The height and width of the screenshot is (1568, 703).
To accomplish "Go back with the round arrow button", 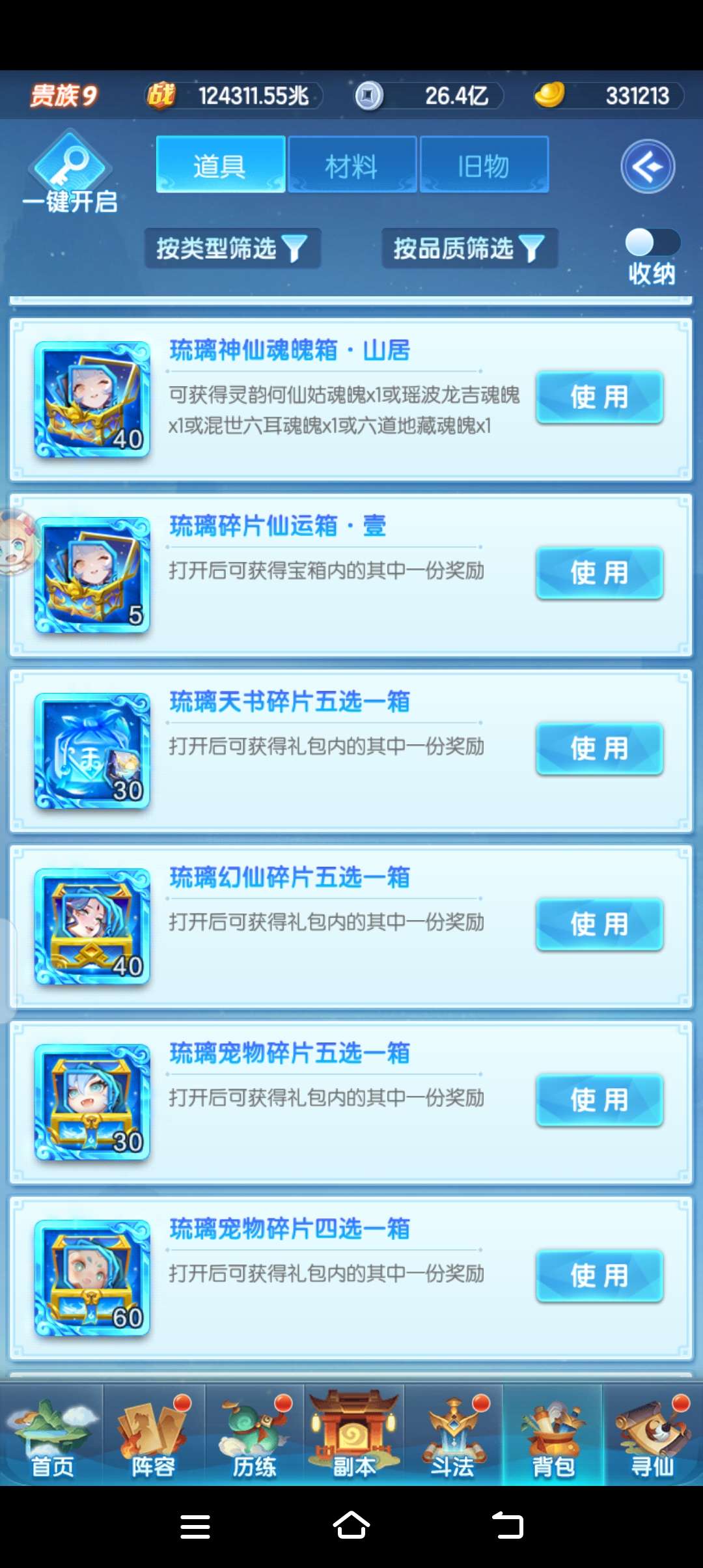I will coord(648,167).
